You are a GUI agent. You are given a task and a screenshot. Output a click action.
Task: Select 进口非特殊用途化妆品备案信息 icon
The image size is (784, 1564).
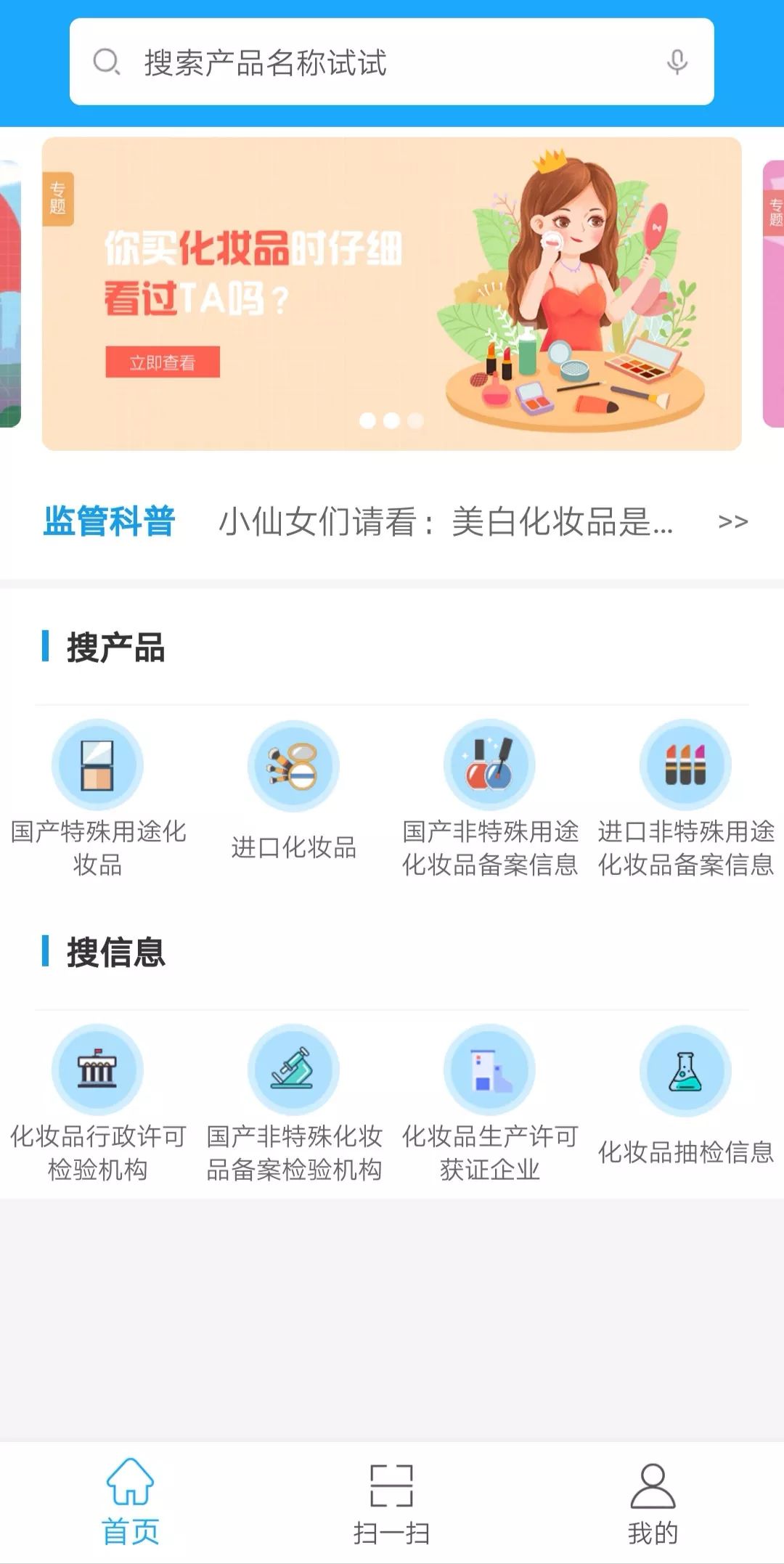point(685,765)
